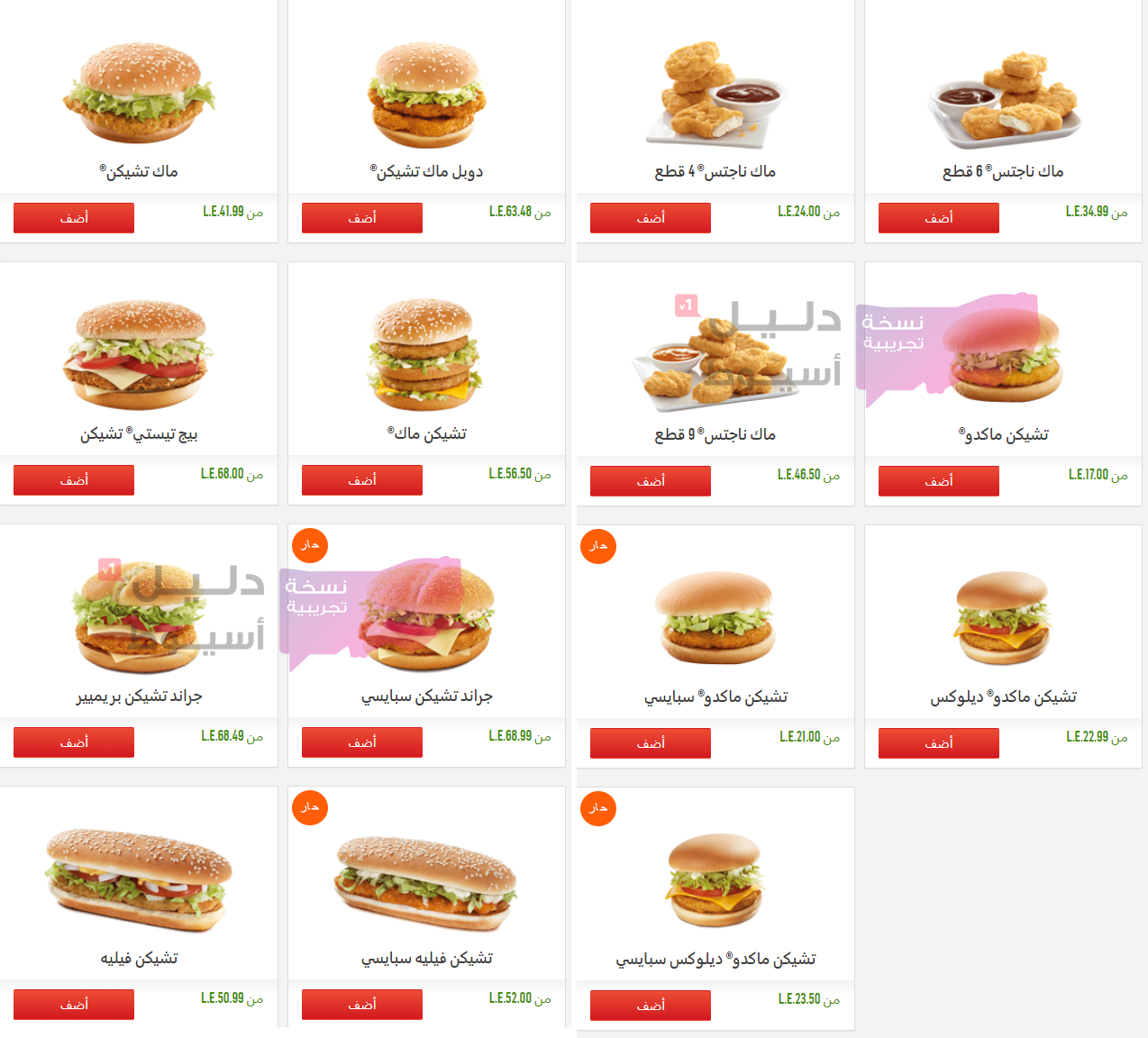Add تشيكن ماك to the order
The image size is (1148, 1038).
(362, 480)
